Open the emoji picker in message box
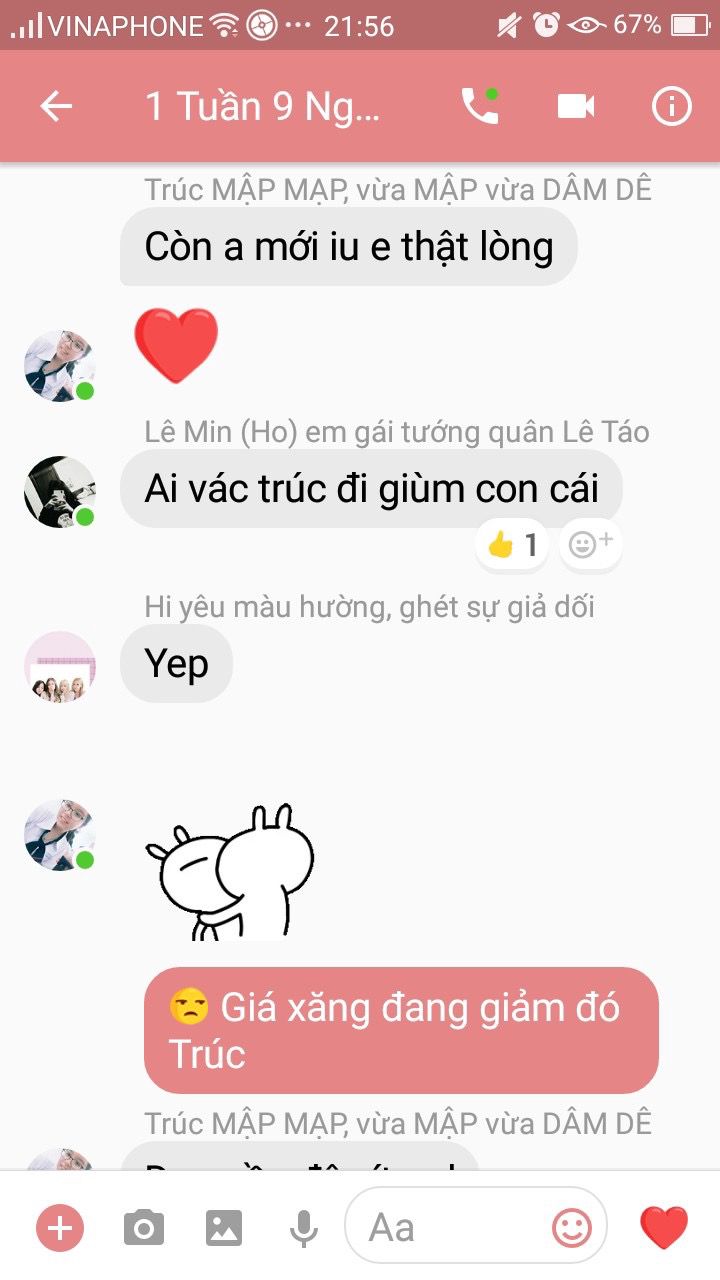This screenshot has width=720, height=1280. (x=572, y=1228)
